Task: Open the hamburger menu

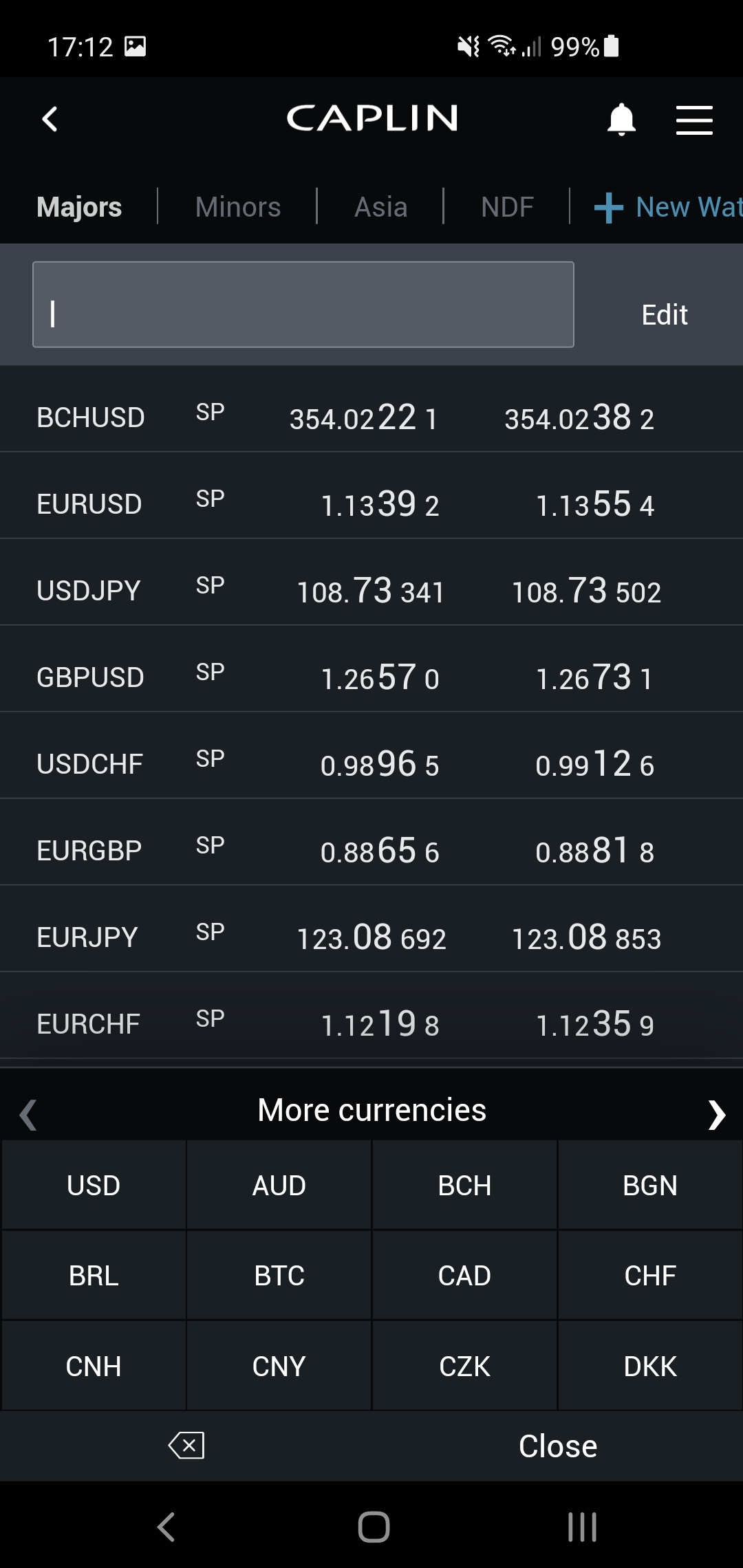Action: [x=694, y=120]
